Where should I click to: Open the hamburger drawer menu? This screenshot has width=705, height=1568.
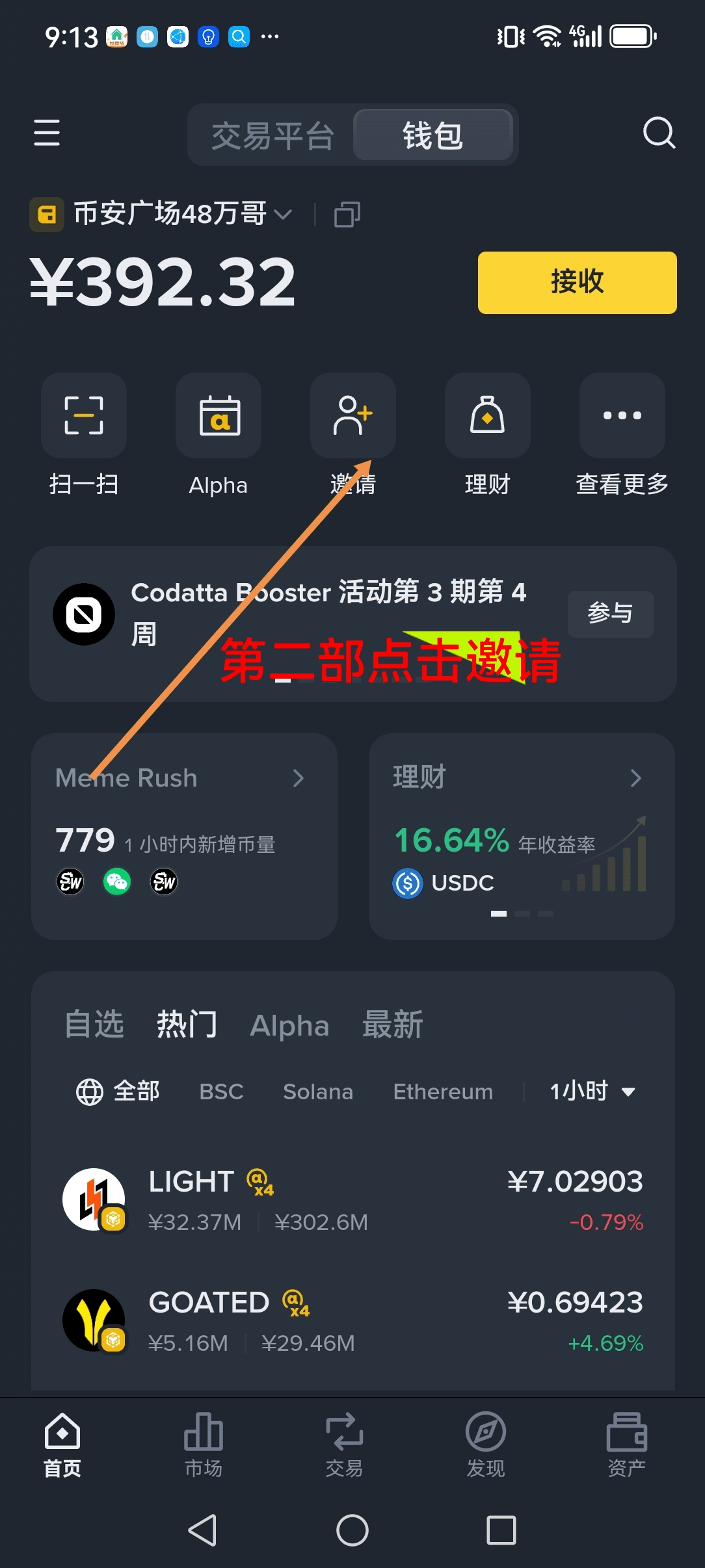pos(47,133)
